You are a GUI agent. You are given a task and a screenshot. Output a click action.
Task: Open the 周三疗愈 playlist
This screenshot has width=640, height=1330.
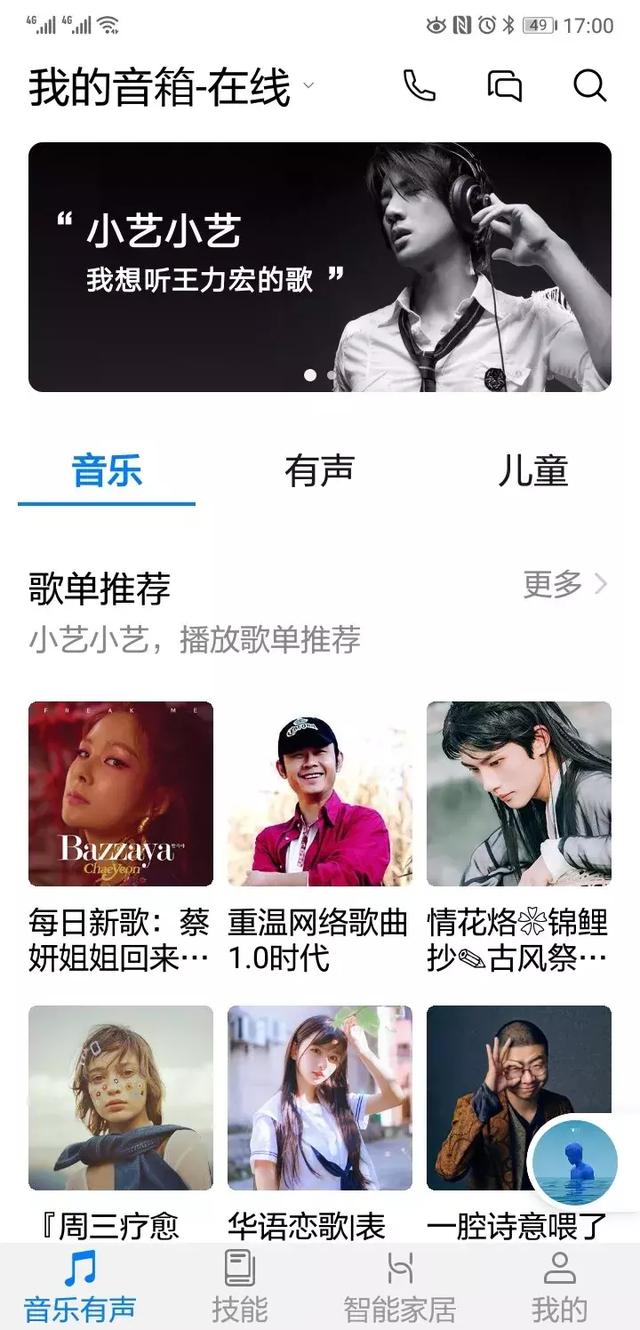[120, 1097]
